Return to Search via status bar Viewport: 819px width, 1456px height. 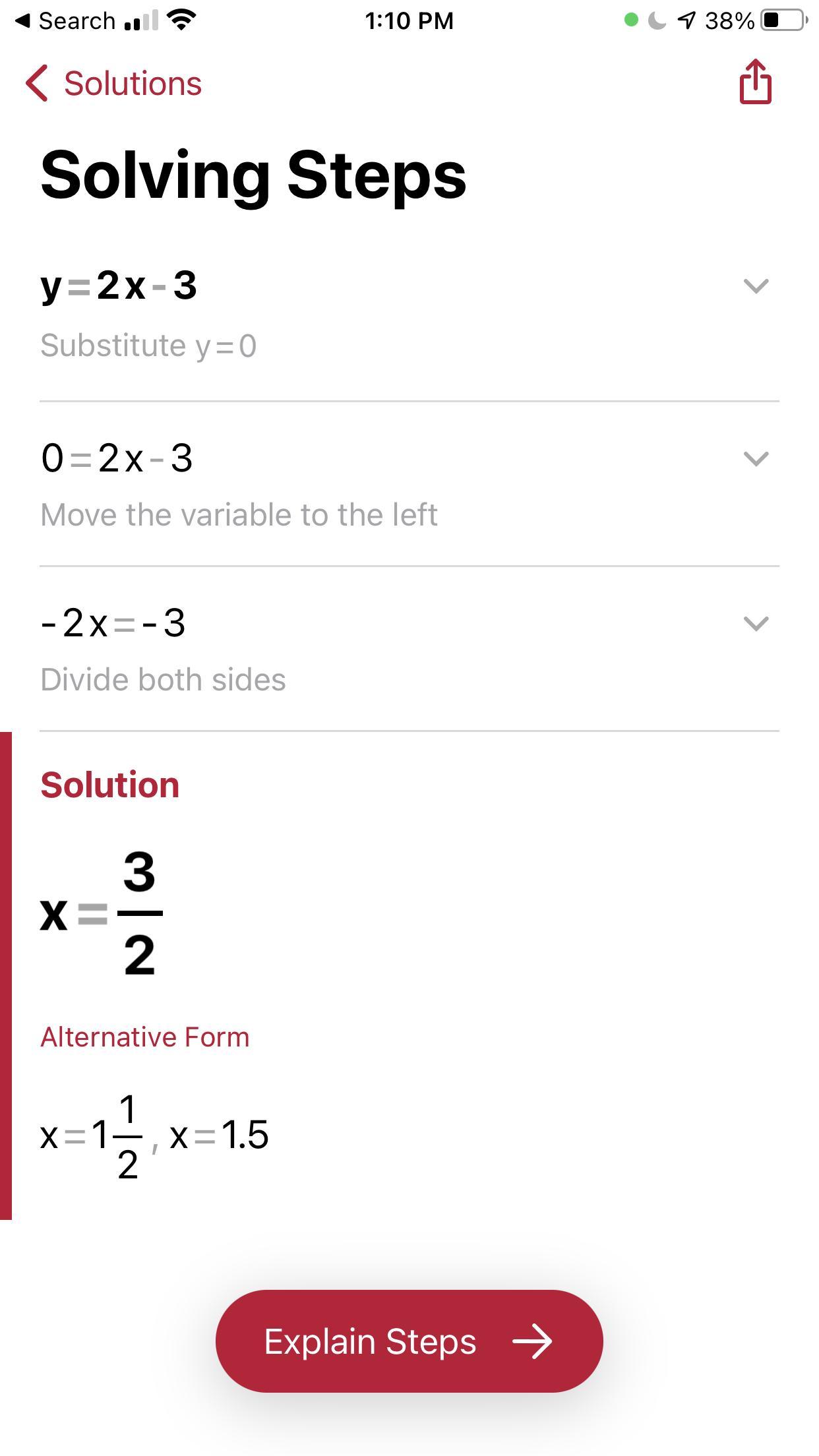click(x=65, y=21)
